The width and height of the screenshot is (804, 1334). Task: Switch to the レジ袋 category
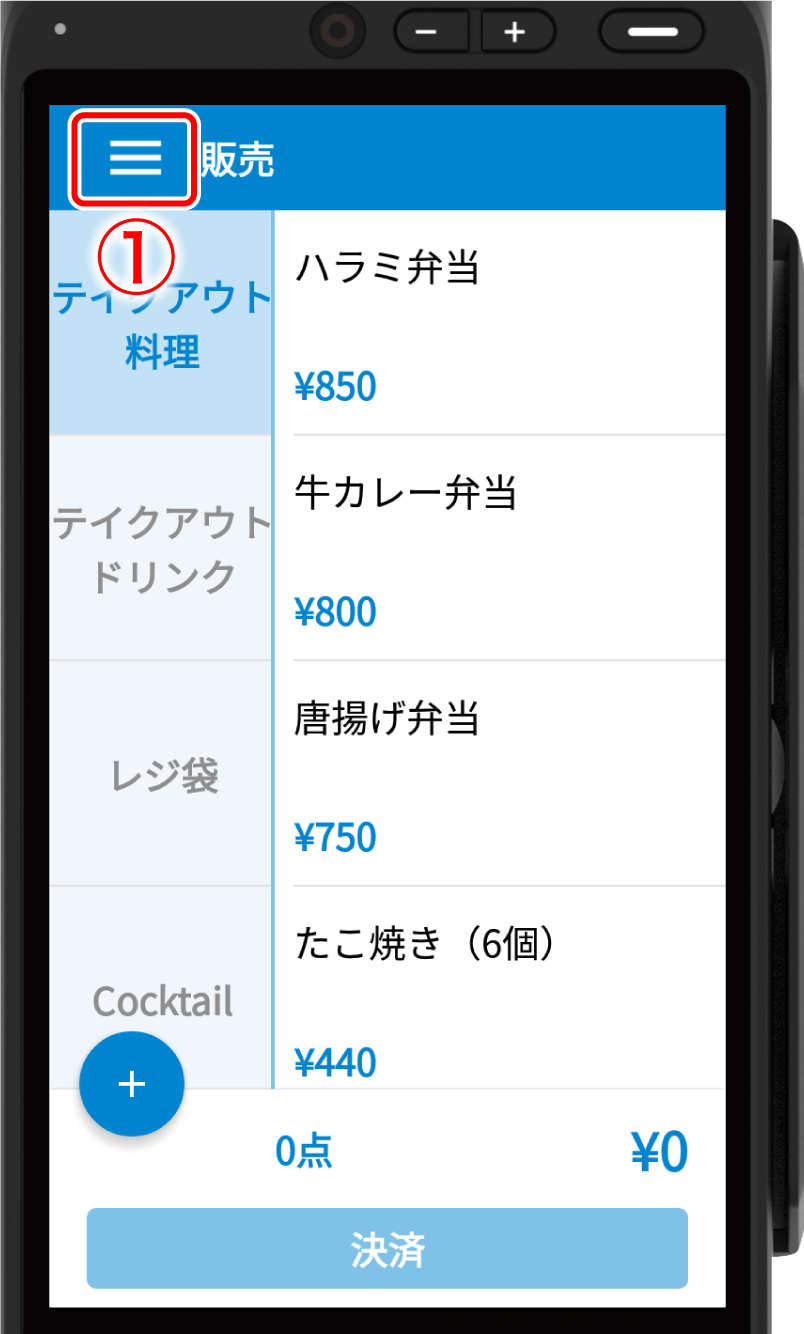click(x=161, y=774)
